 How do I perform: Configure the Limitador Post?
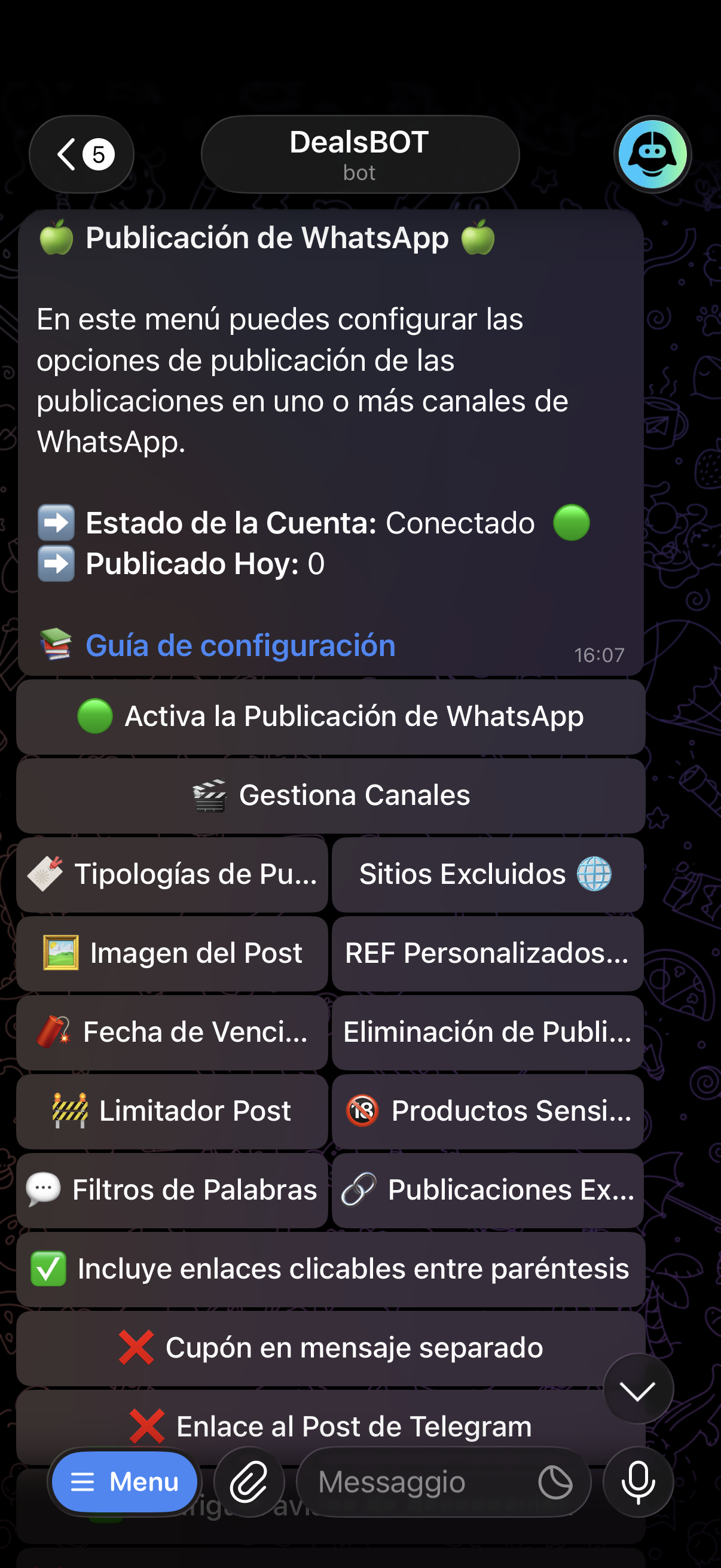(172, 1111)
